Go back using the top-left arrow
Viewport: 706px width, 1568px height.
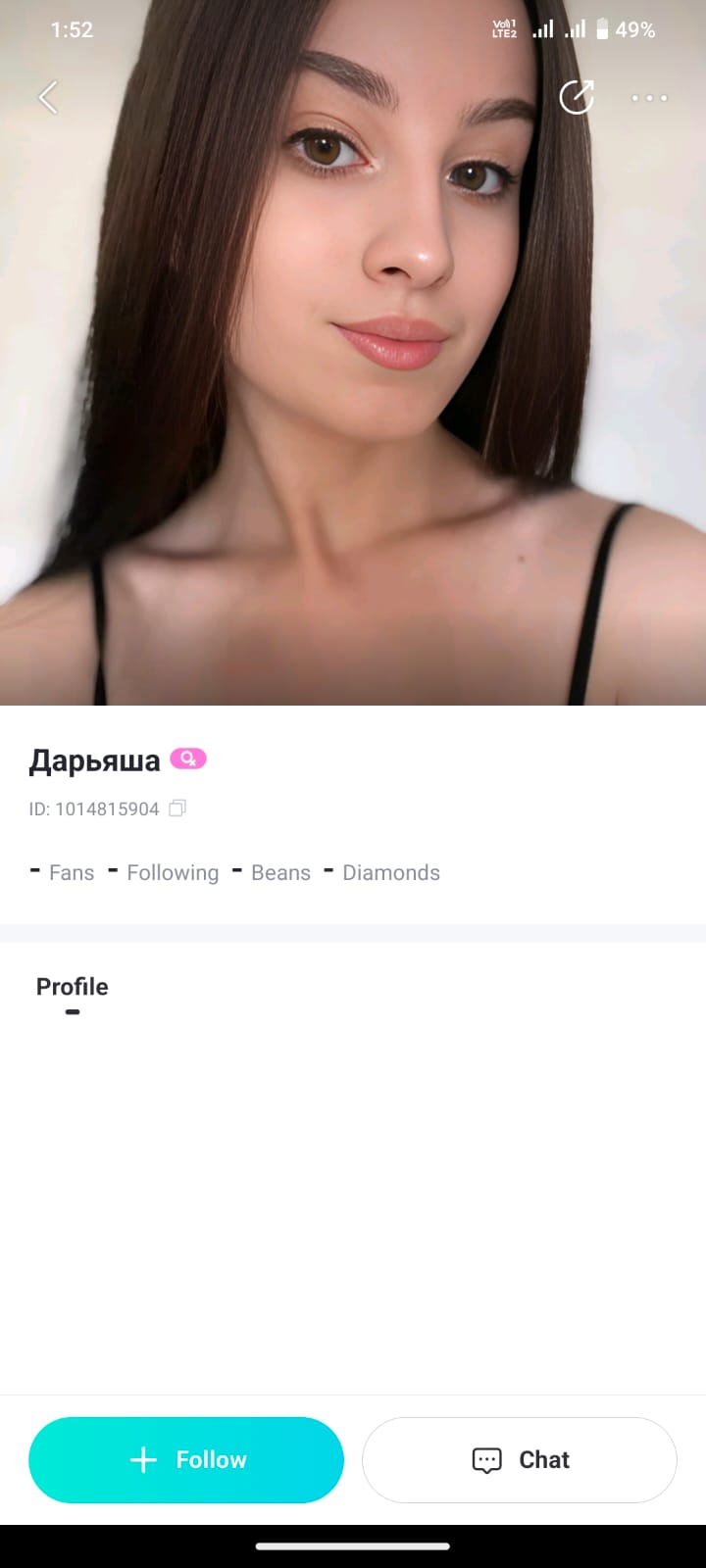pyautogui.click(x=48, y=97)
